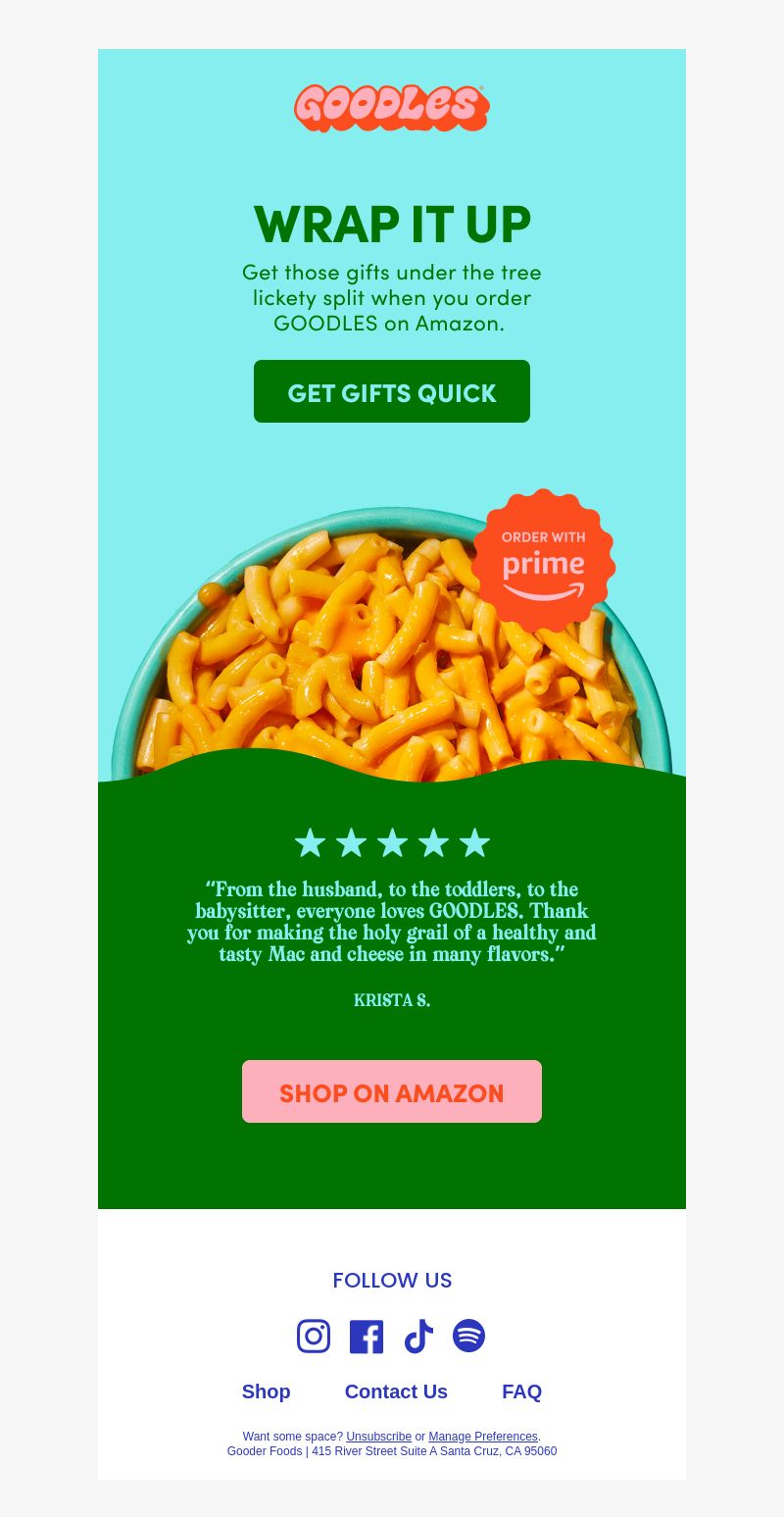Open the FAQ link
Viewport: 784px width, 1517px height.
click(521, 1391)
